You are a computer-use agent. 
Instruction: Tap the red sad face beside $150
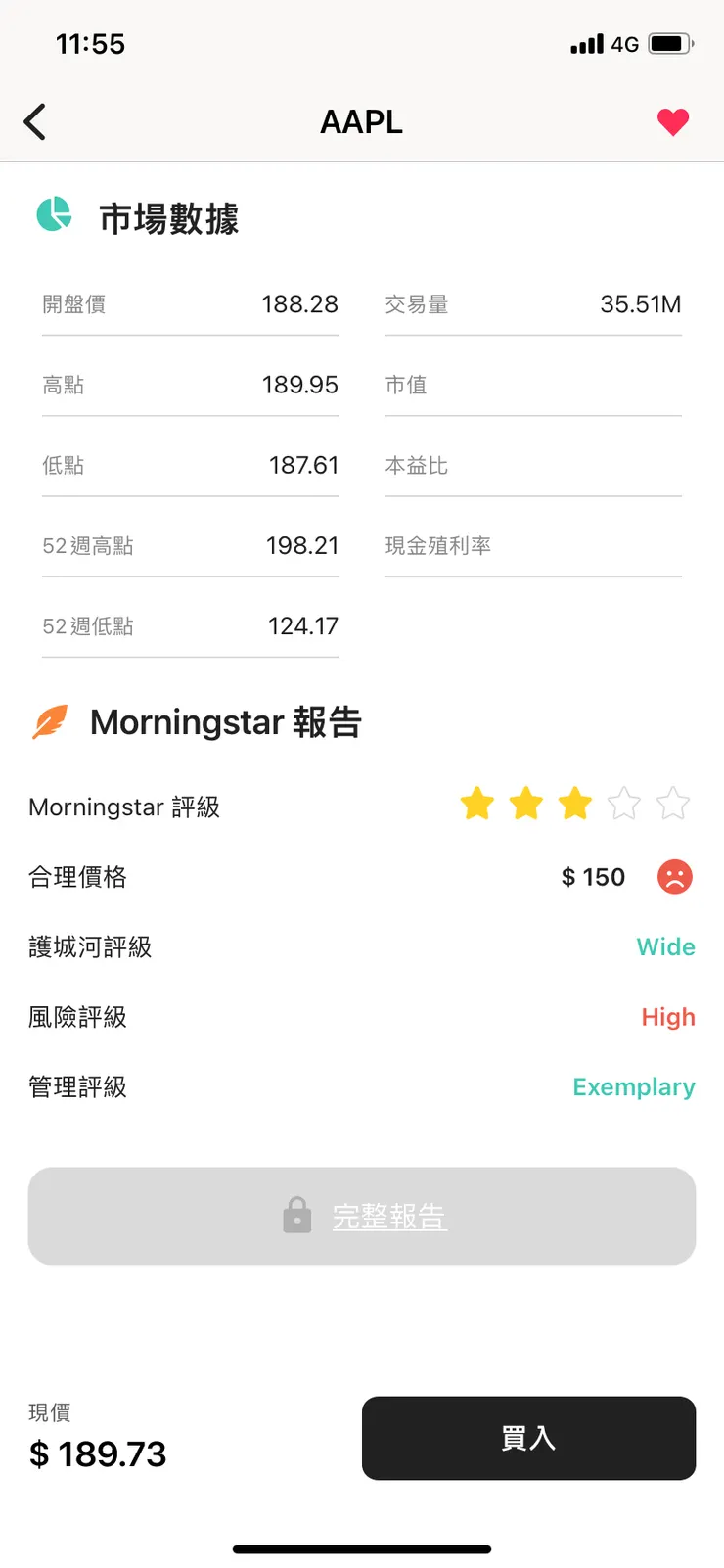point(672,877)
